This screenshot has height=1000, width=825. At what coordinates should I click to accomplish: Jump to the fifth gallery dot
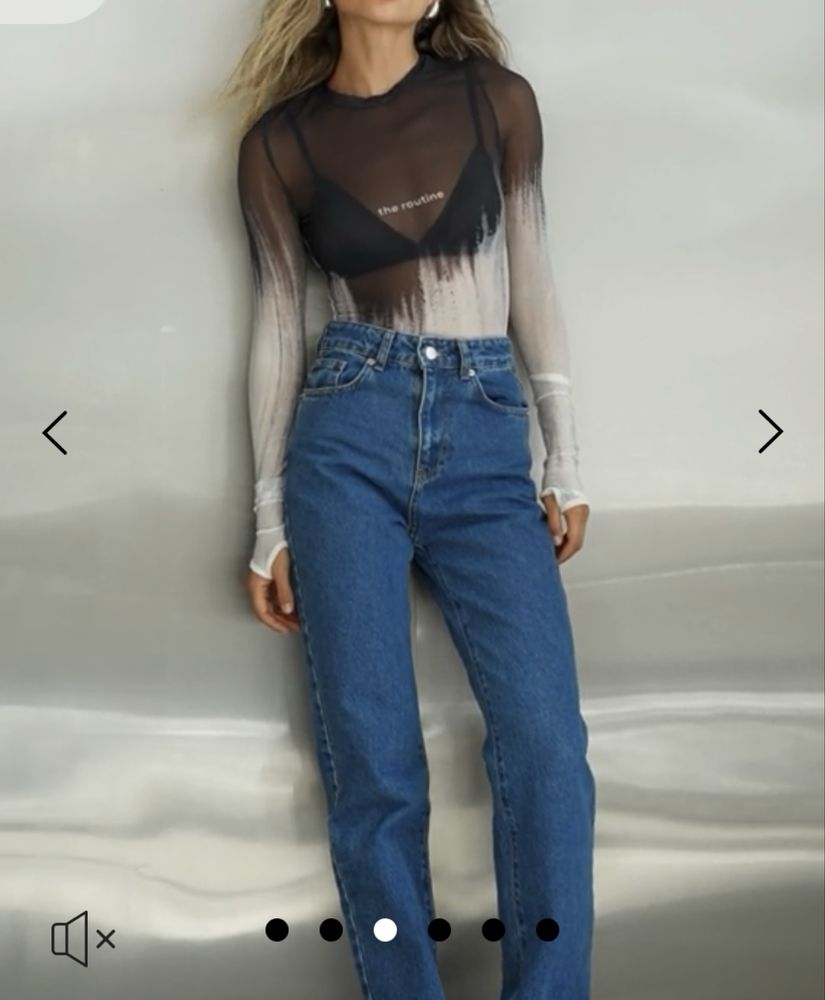click(x=493, y=930)
